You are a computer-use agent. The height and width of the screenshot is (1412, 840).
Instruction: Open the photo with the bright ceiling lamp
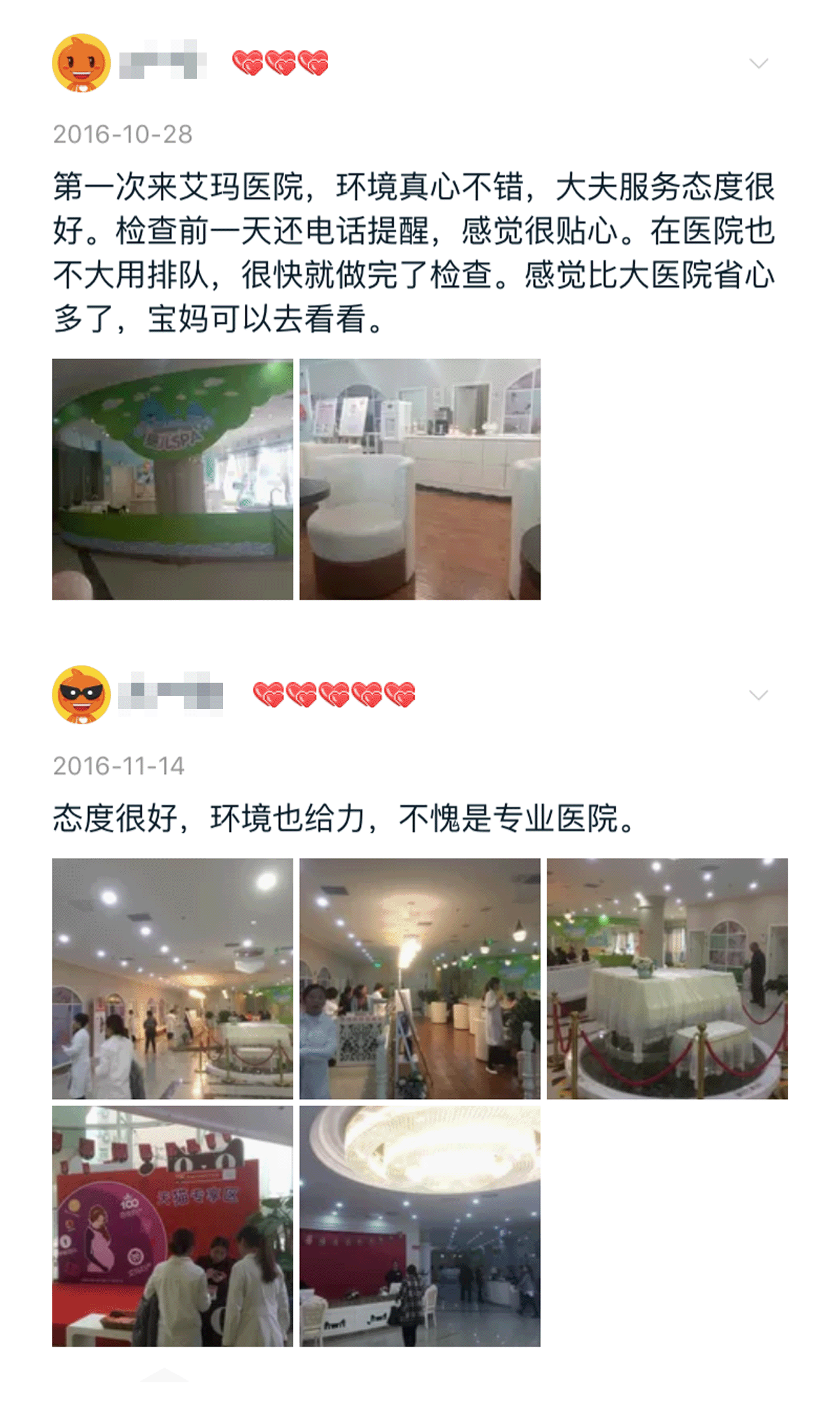point(420,978)
